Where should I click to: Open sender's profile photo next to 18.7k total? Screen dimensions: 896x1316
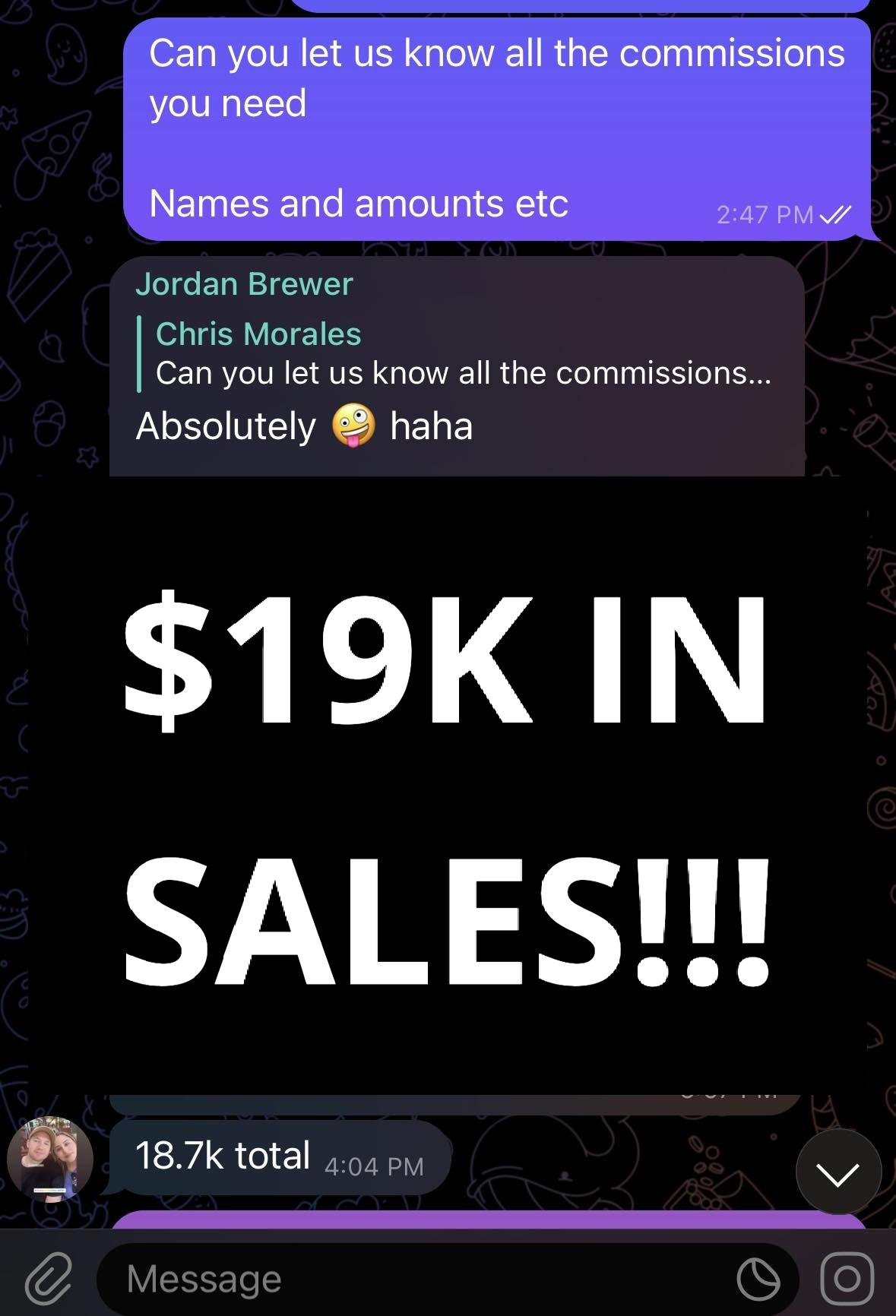tap(50, 1159)
